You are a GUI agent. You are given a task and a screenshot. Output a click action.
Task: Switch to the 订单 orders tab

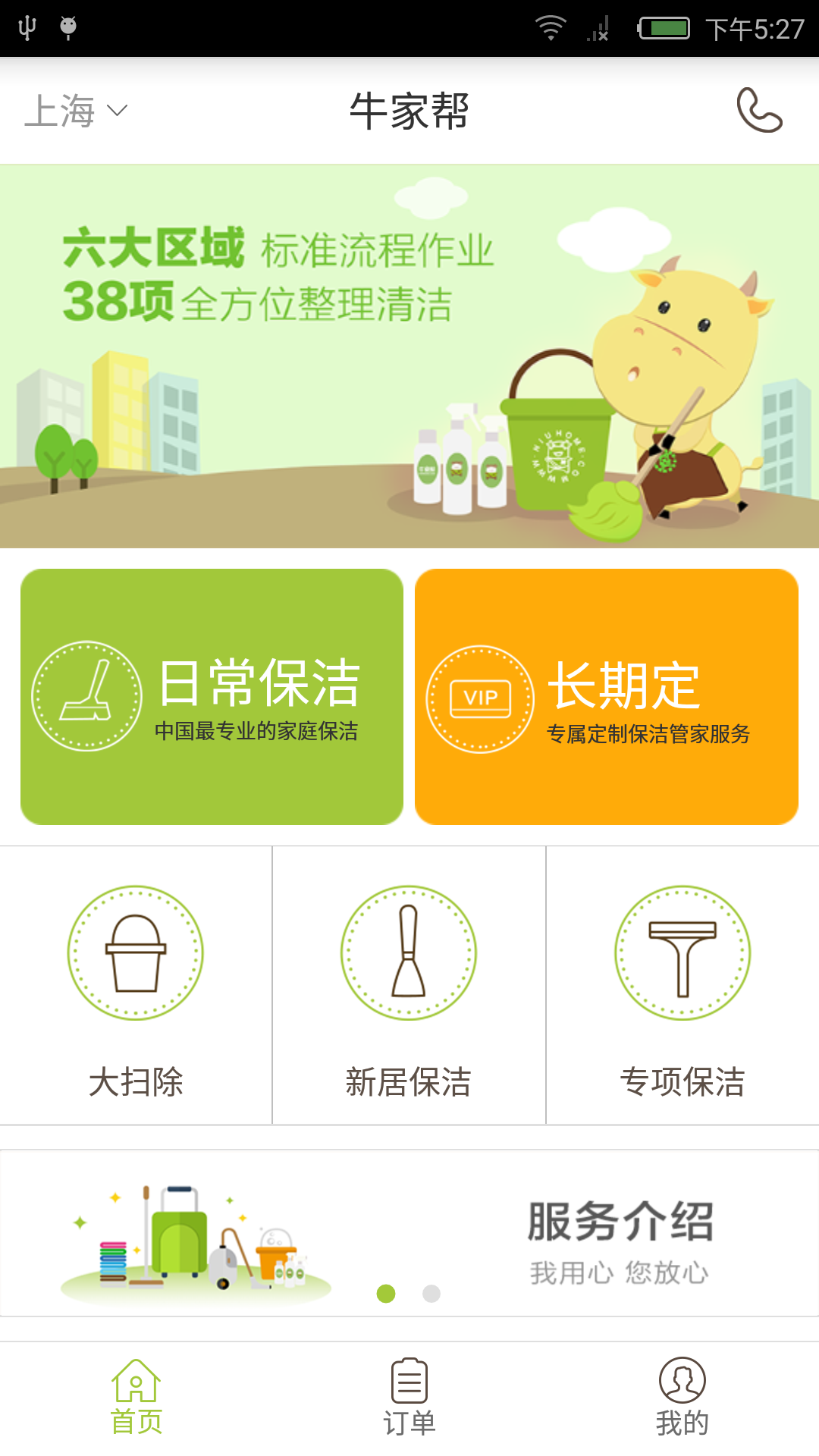(409, 1398)
